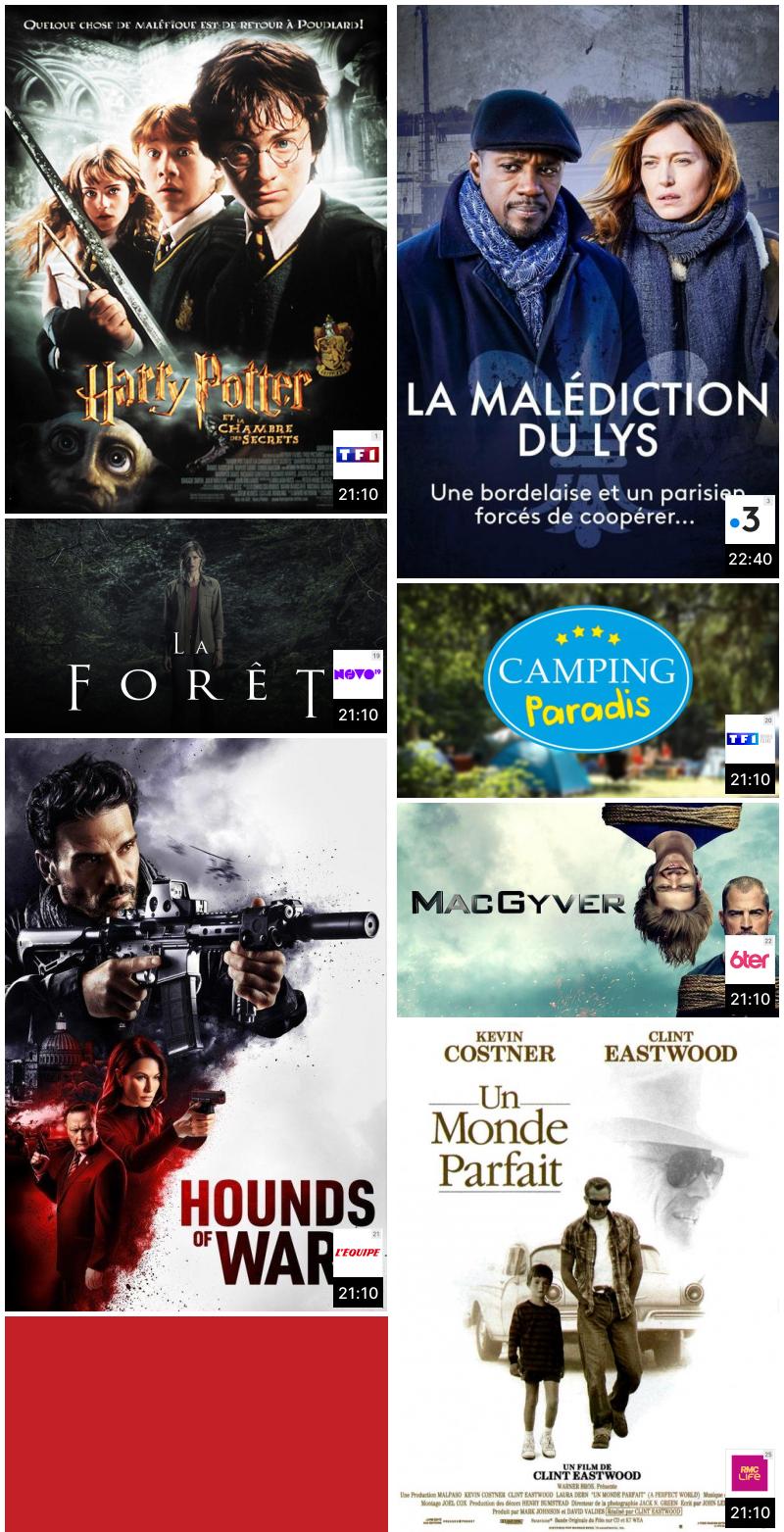Image resolution: width=784 pixels, height=1532 pixels.
Task: Open the Hounds of War tile
Action: click(x=196, y=1024)
